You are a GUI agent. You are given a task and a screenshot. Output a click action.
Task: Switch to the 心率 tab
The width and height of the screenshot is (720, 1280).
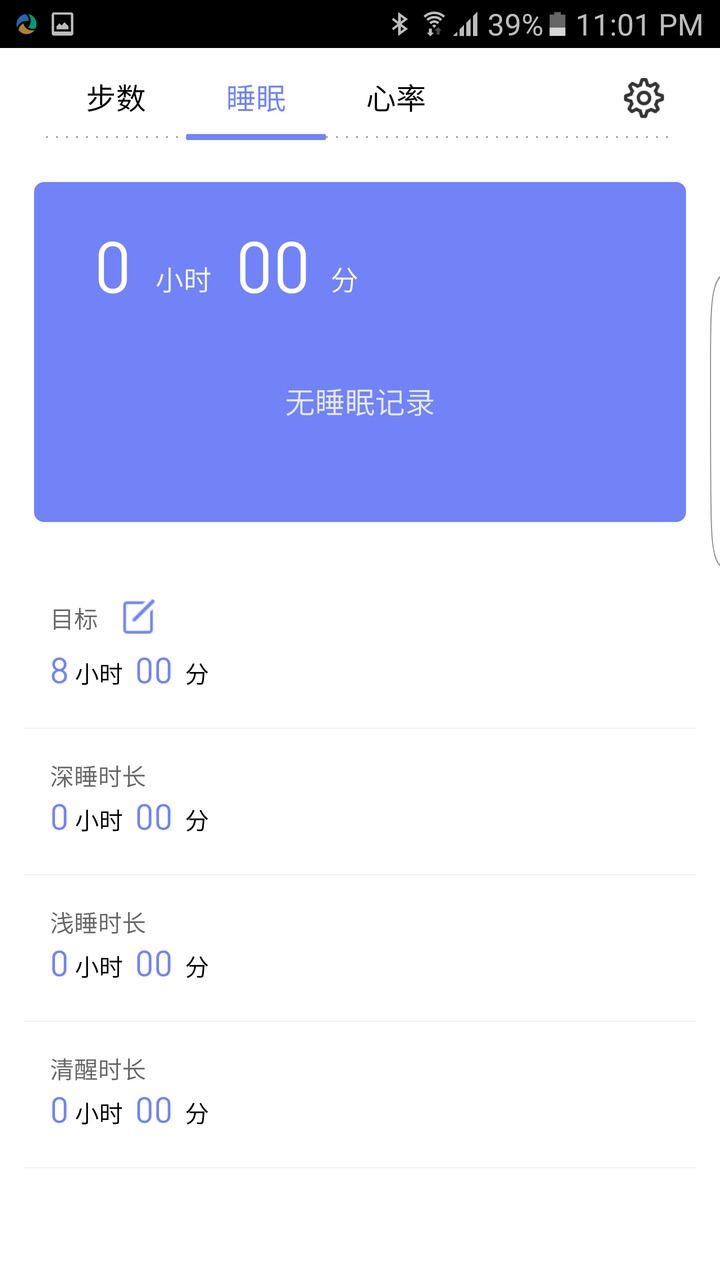[396, 99]
